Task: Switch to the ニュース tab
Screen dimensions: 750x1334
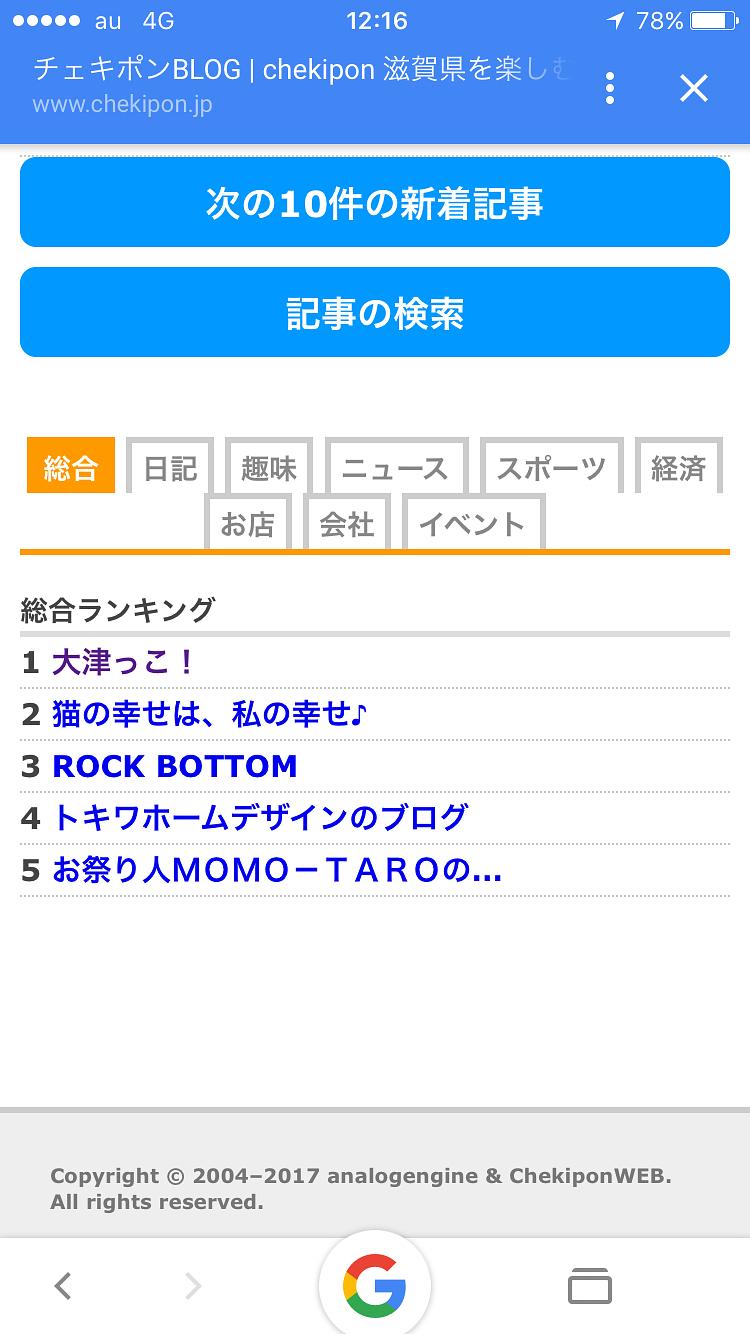Action: [x=395, y=468]
